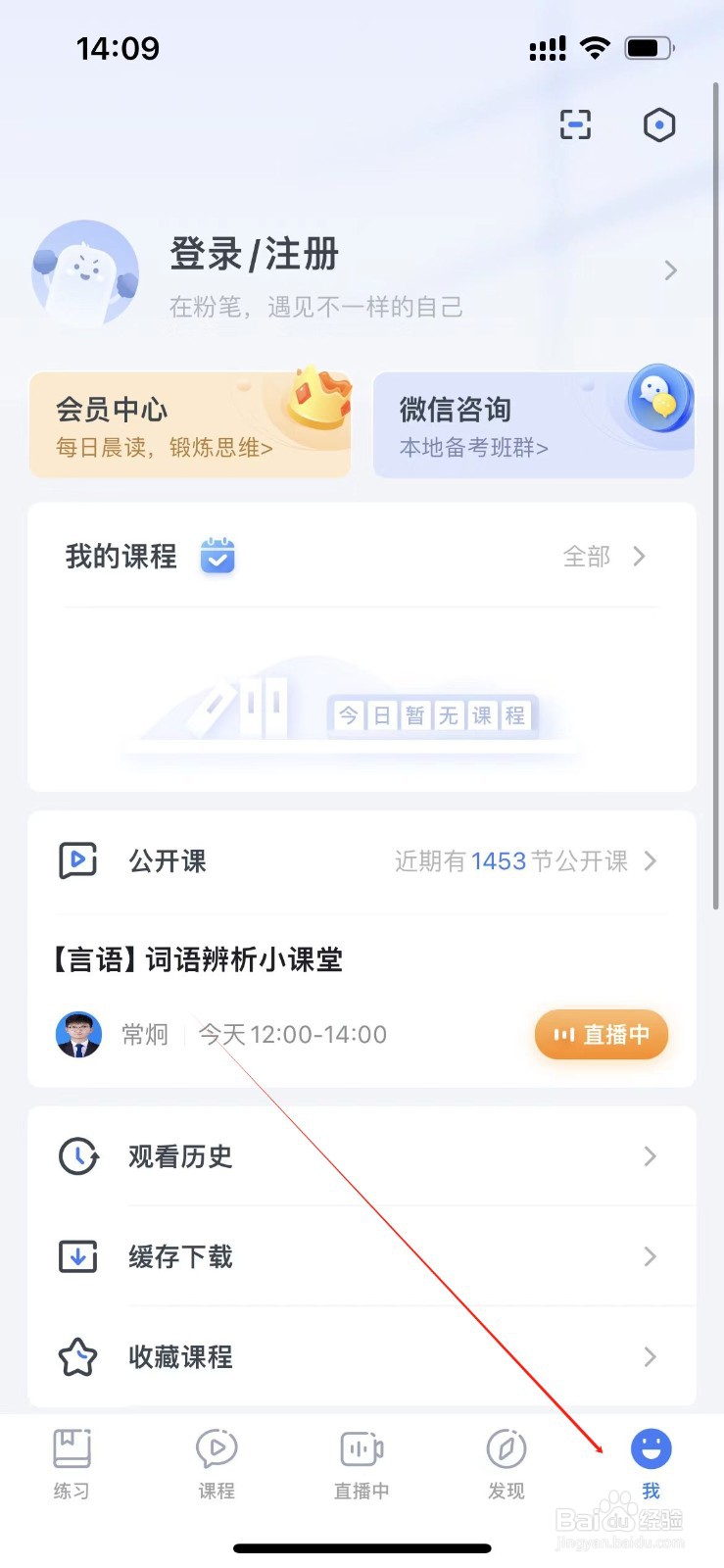Screen dimensions: 724x1568
Task: Tap 常炯's avatar thumbnail
Action: pos(78,1035)
